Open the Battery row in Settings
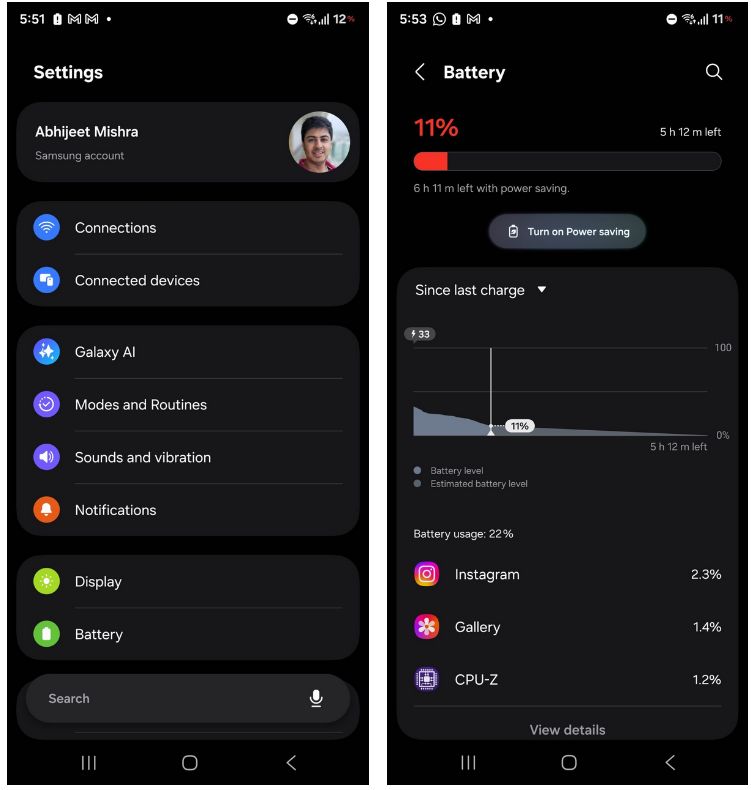 [x=98, y=634]
